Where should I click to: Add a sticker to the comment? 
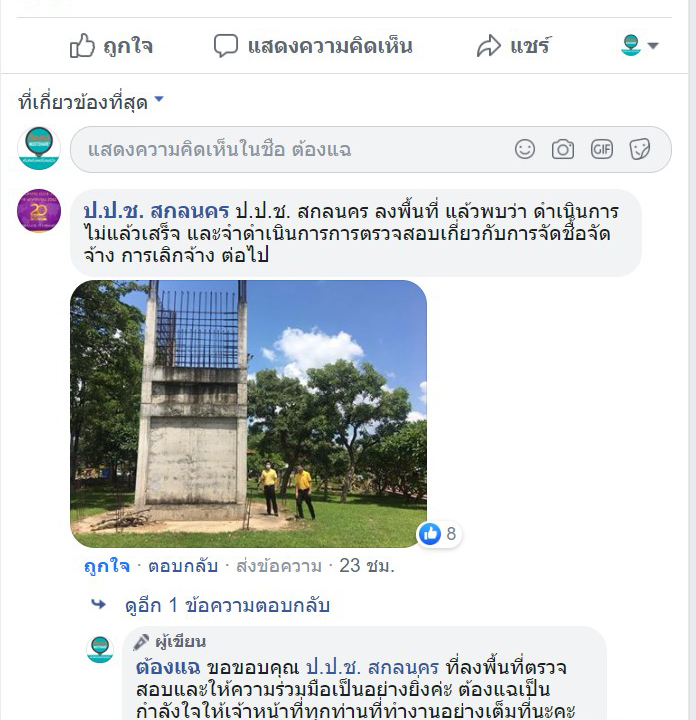pyautogui.click(x=639, y=150)
